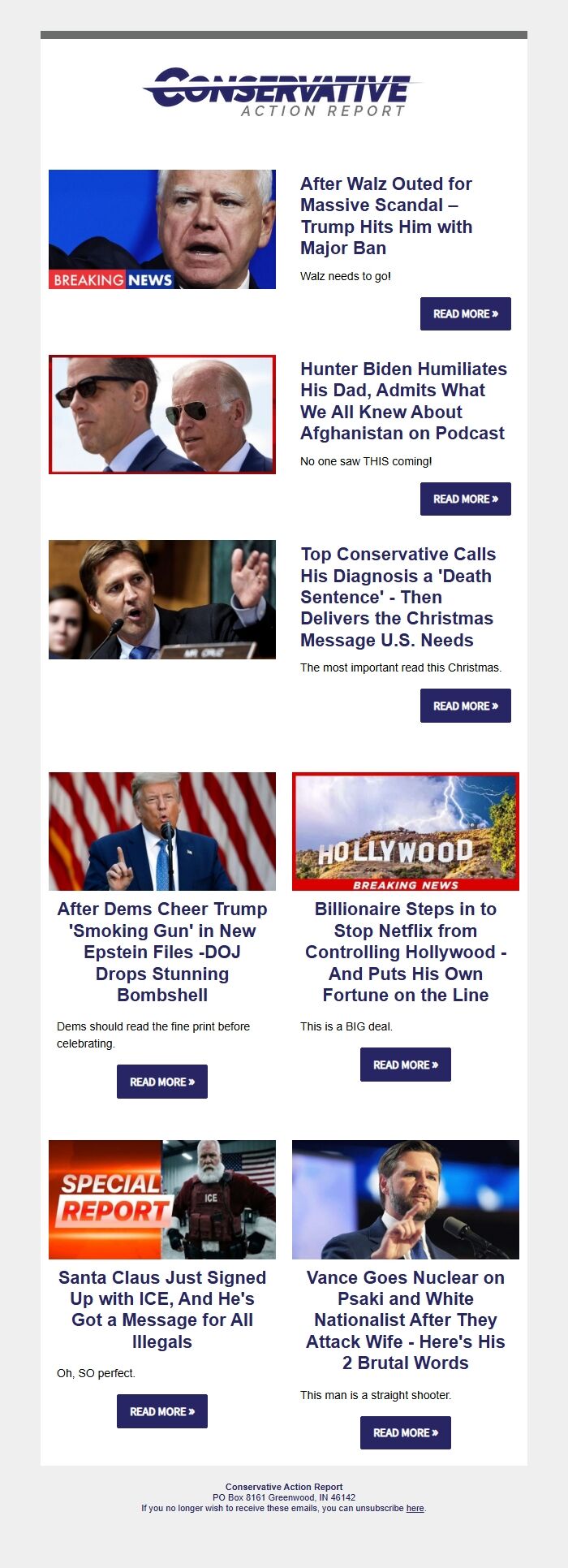This screenshot has height=1568, width=568.
Task: Open Read More for the Netflix Hollywood story
Action: 405,1065
